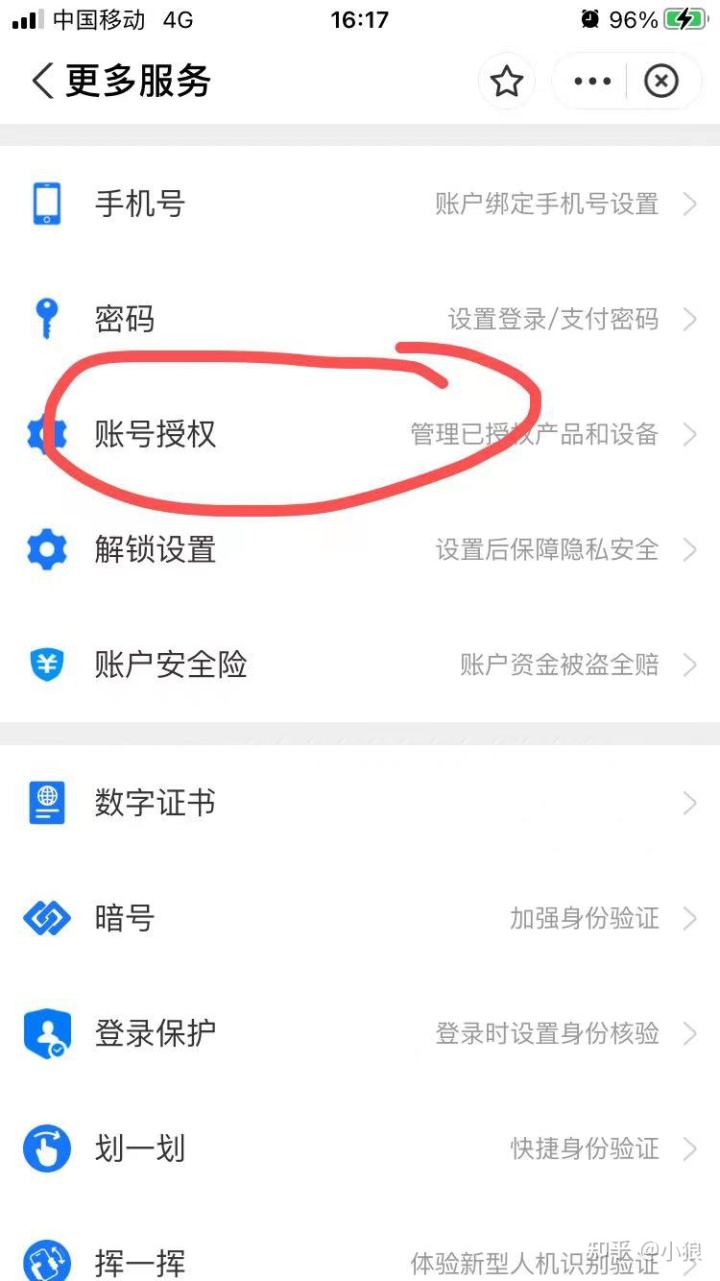Open 账户安全险 row
720x1281 pixels.
tap(360, 664)
